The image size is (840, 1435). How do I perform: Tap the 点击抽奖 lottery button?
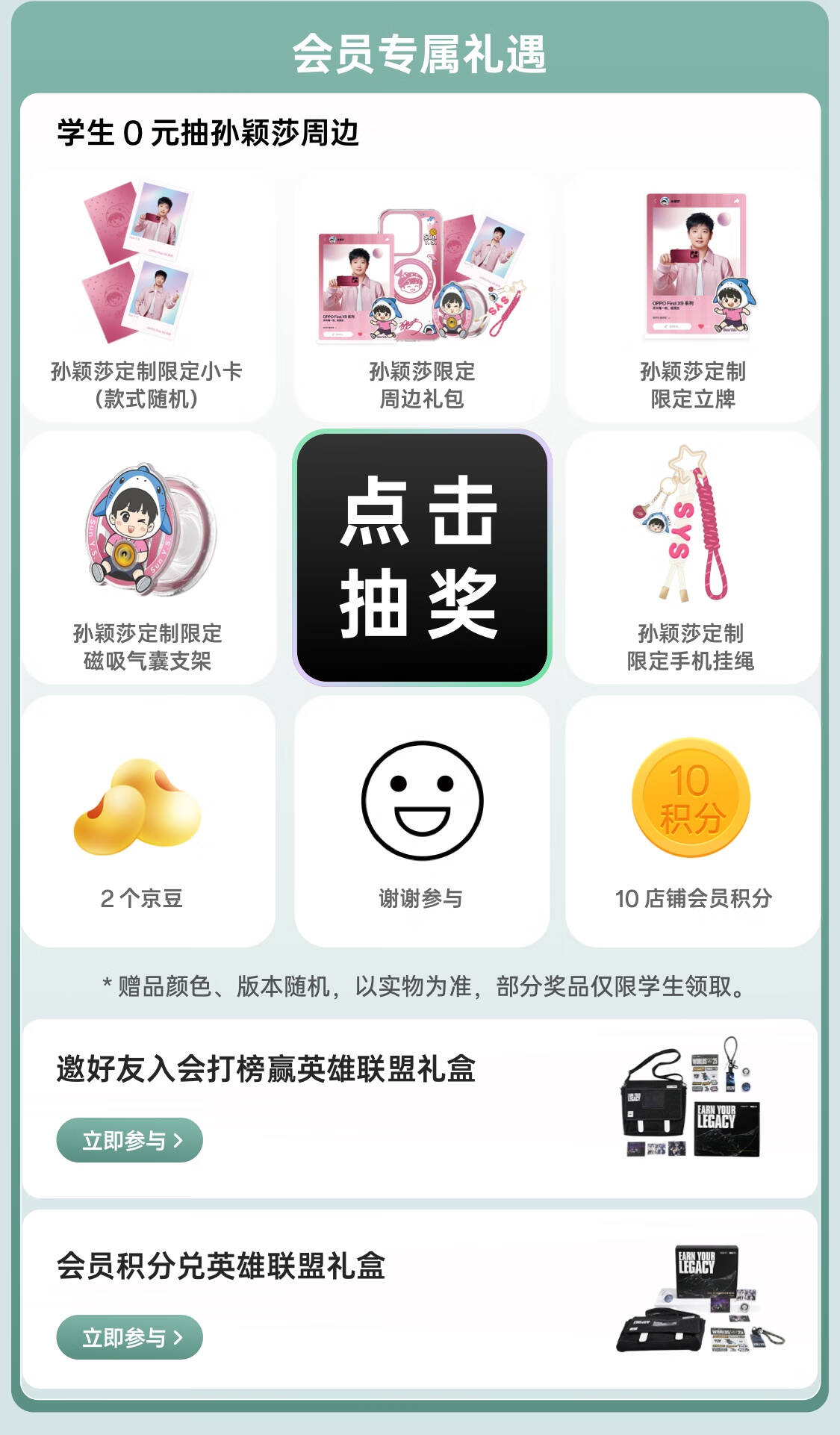[x=422, y=558]
